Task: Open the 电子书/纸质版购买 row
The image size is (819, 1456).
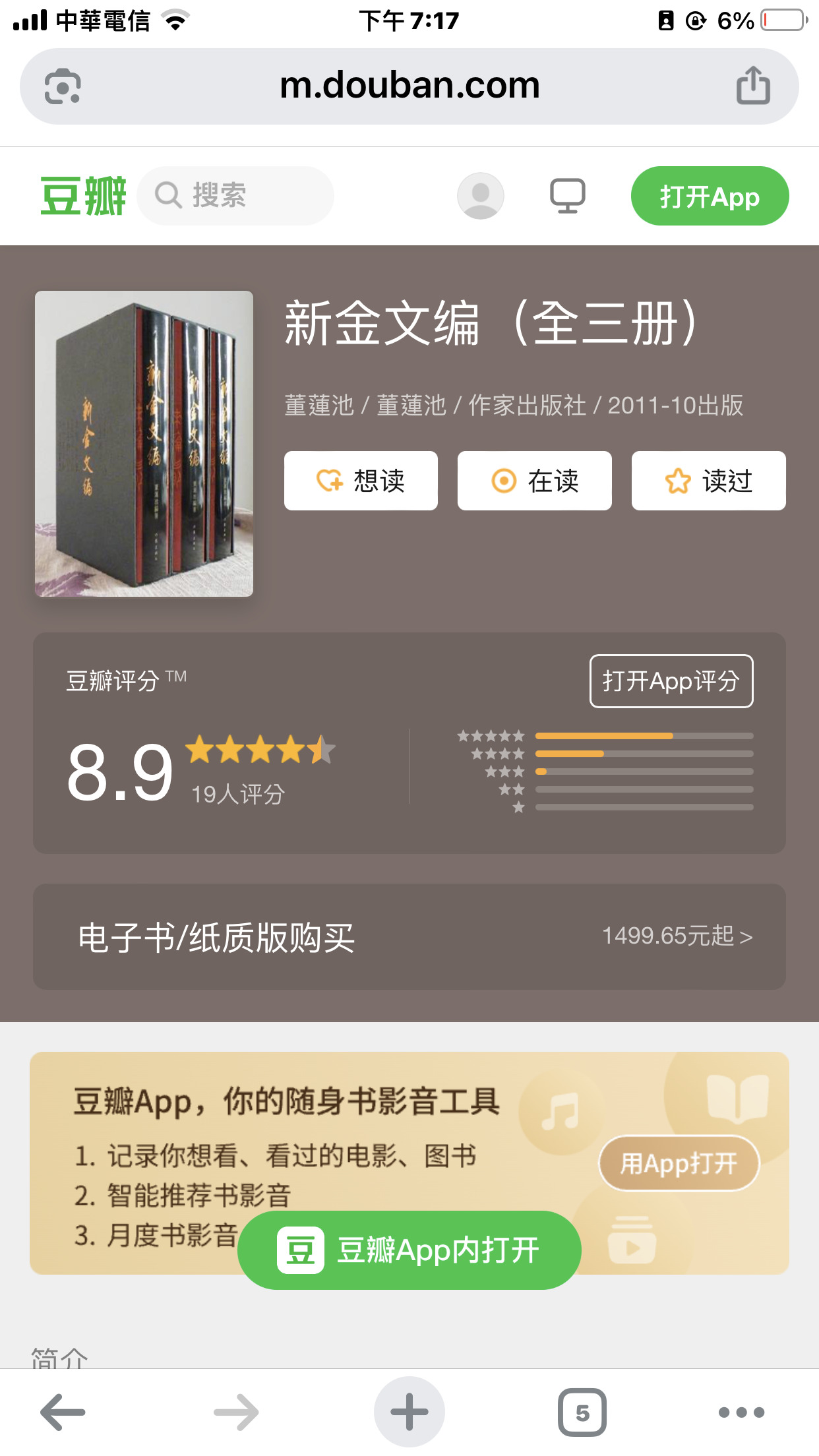Action: pyautogui.click(x=409, y=936)
